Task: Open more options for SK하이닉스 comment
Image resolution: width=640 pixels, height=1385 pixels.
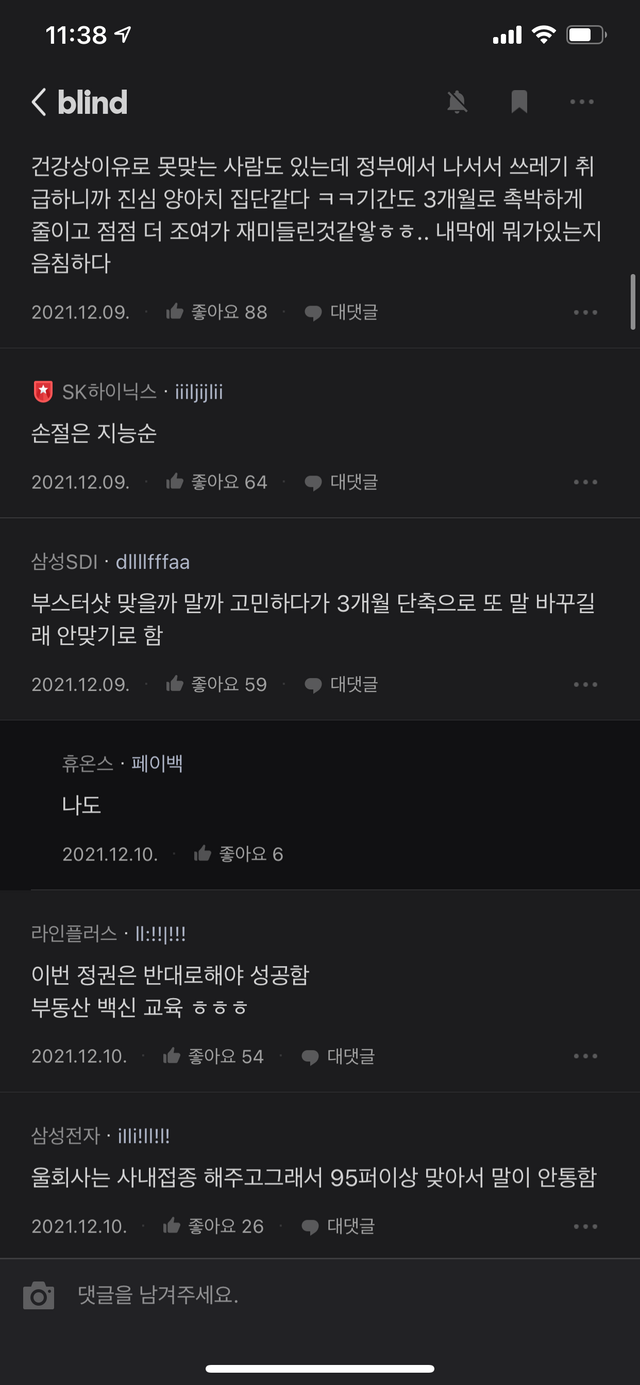Action: pos(585,482)
